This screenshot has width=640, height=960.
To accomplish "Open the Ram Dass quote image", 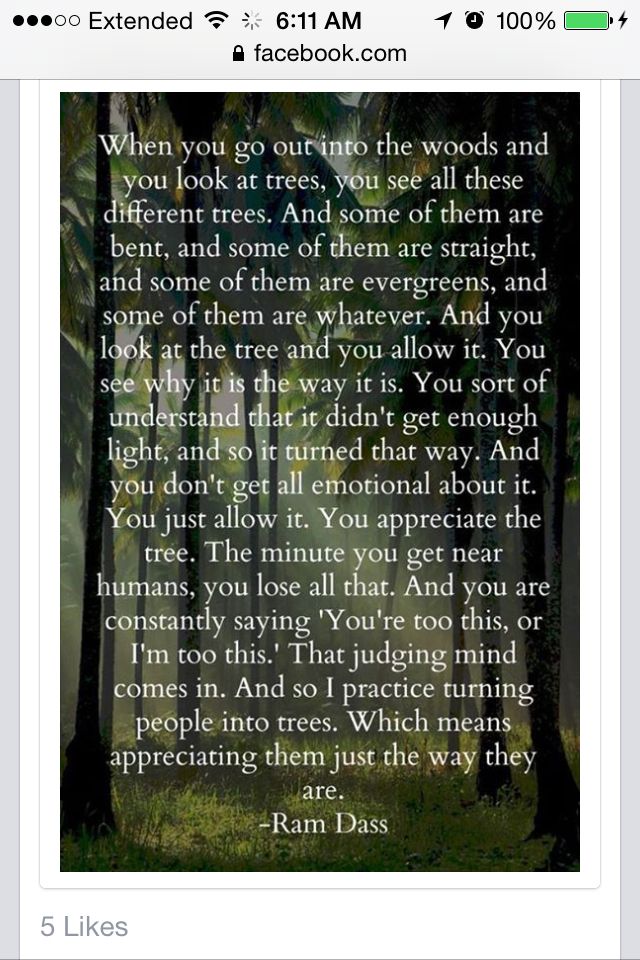I will (x=320, y=480).
